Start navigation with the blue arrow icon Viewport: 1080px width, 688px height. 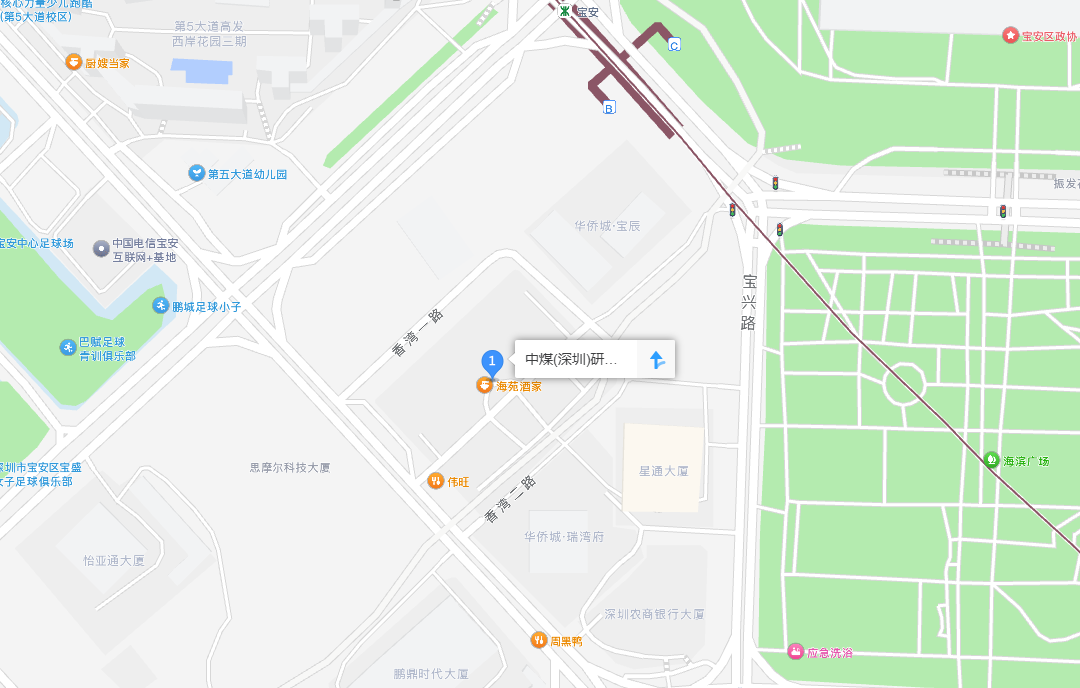[x=656, y=360]
